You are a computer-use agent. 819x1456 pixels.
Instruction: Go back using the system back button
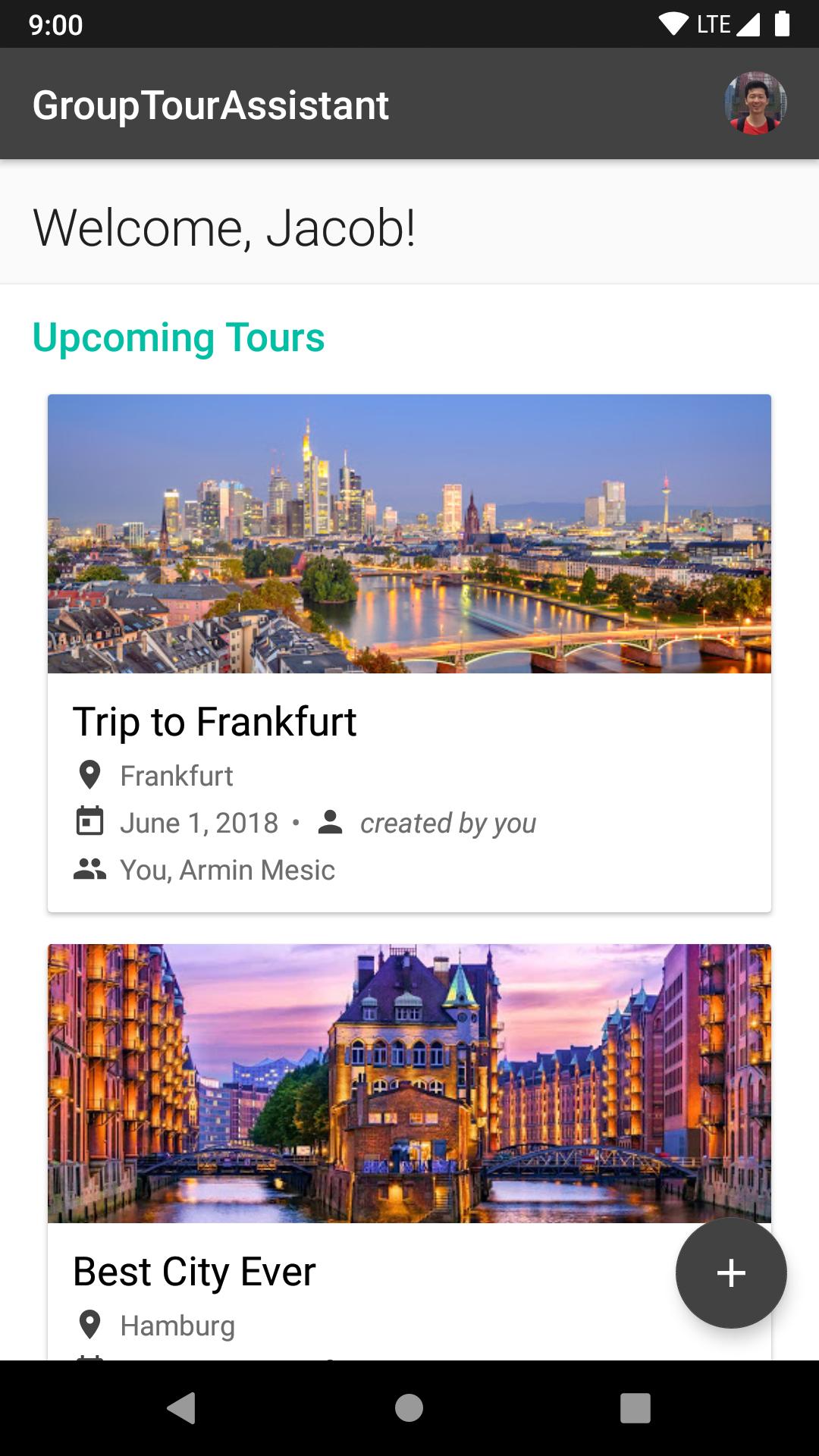pos(182,1408)
